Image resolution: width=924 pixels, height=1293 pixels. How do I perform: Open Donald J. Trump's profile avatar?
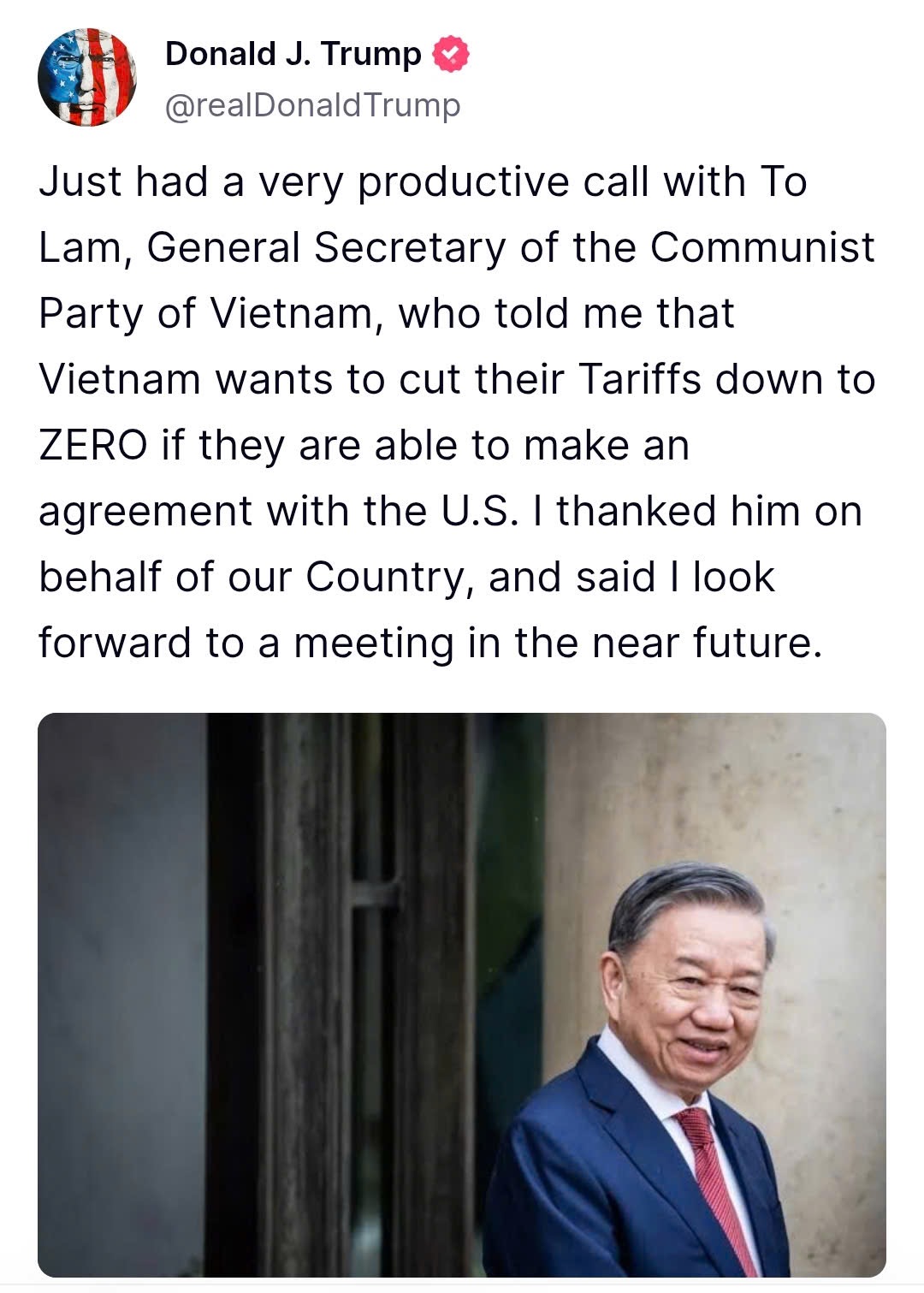pos(86,78)
